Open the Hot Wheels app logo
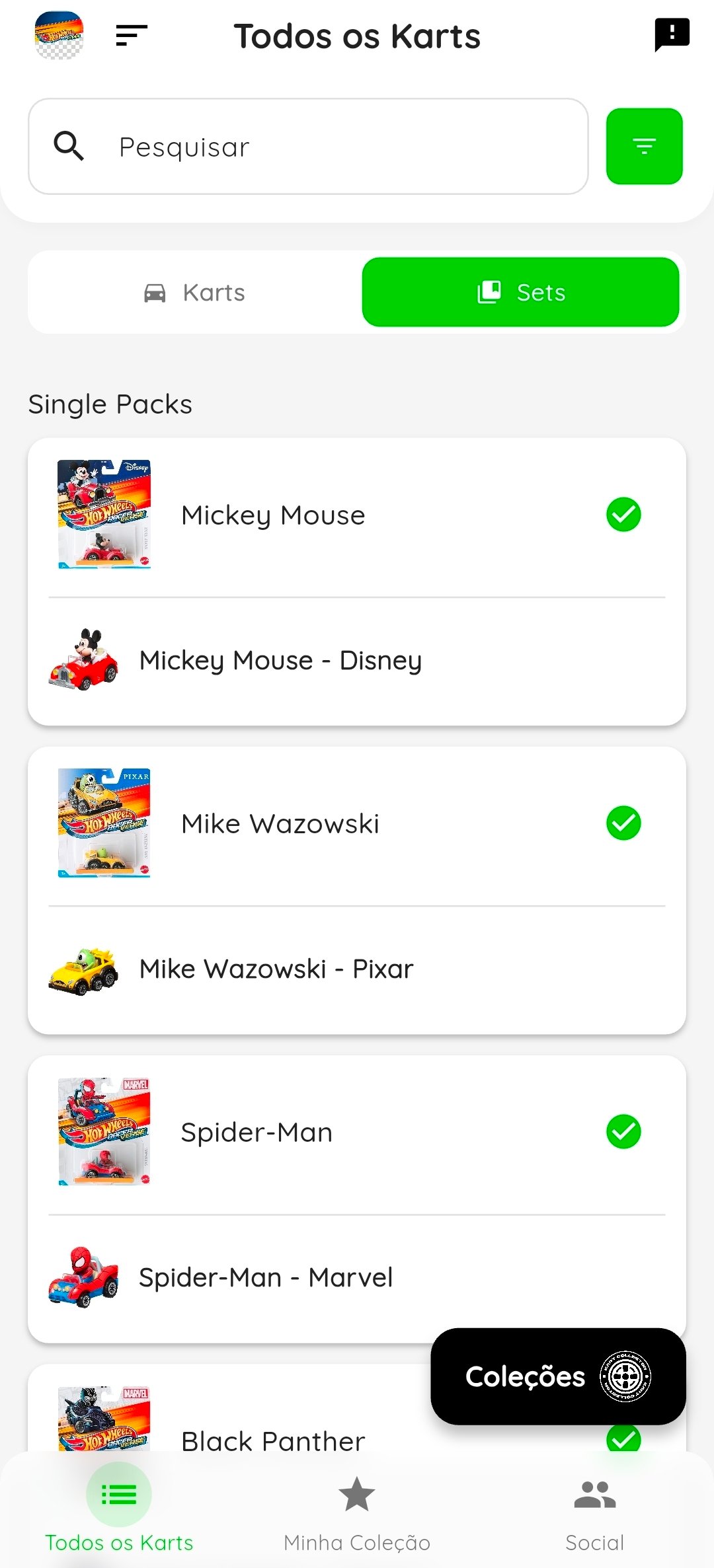714x1568 pixels. pos(59,36)
